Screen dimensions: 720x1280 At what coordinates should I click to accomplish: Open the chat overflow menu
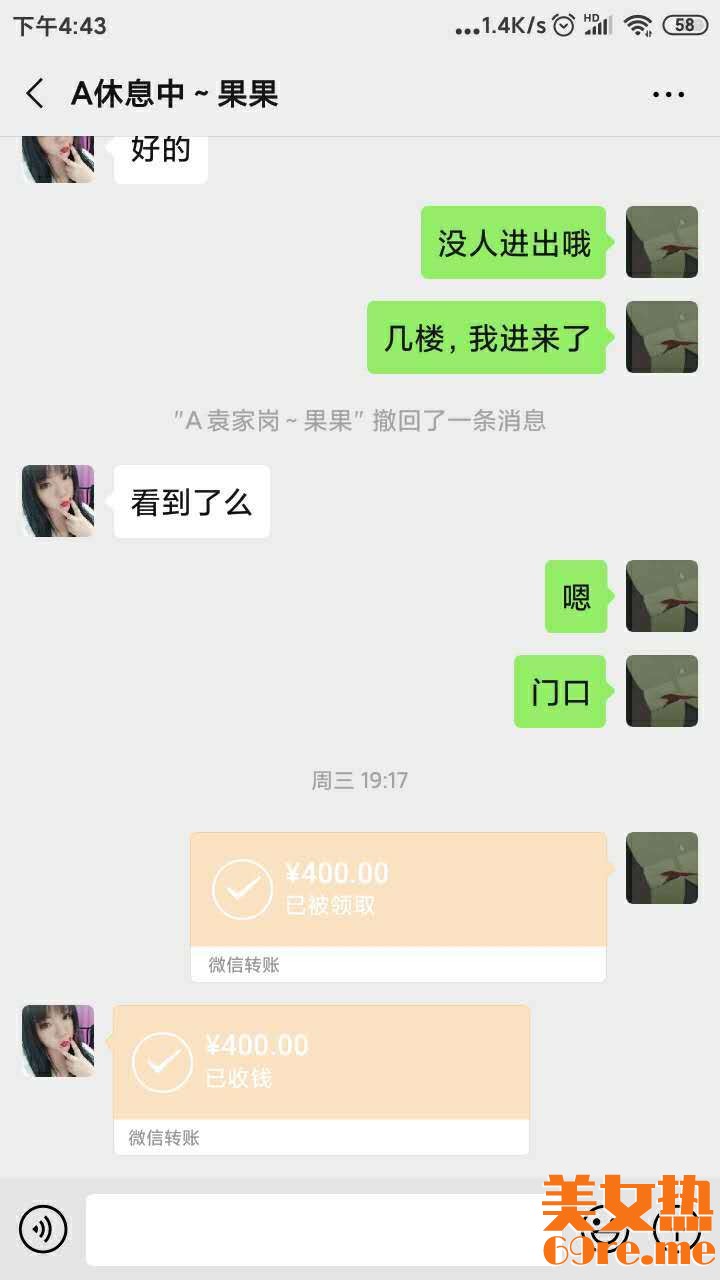[668, 95]
